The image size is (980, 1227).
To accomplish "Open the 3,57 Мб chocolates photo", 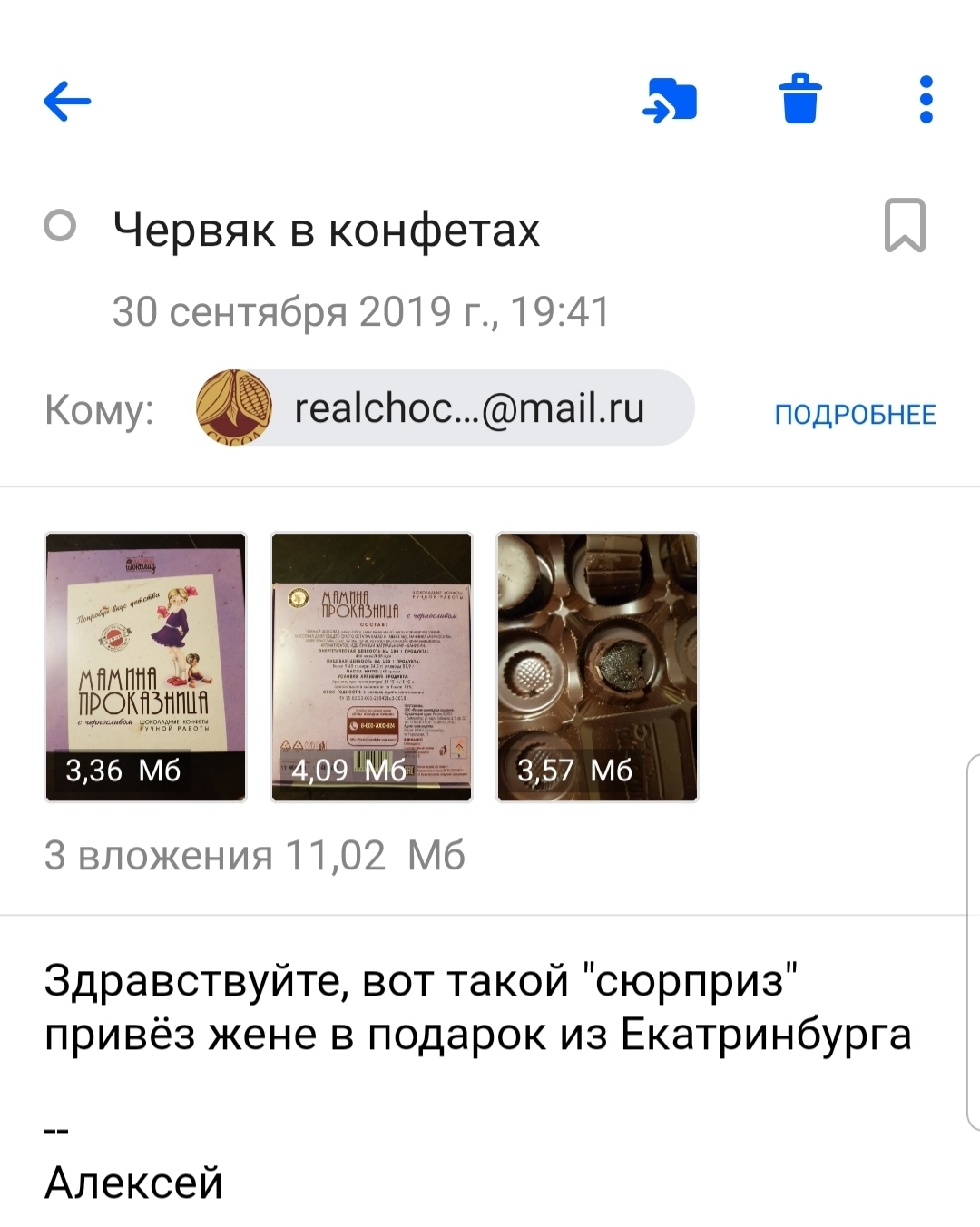I will [x=598, y=667].
